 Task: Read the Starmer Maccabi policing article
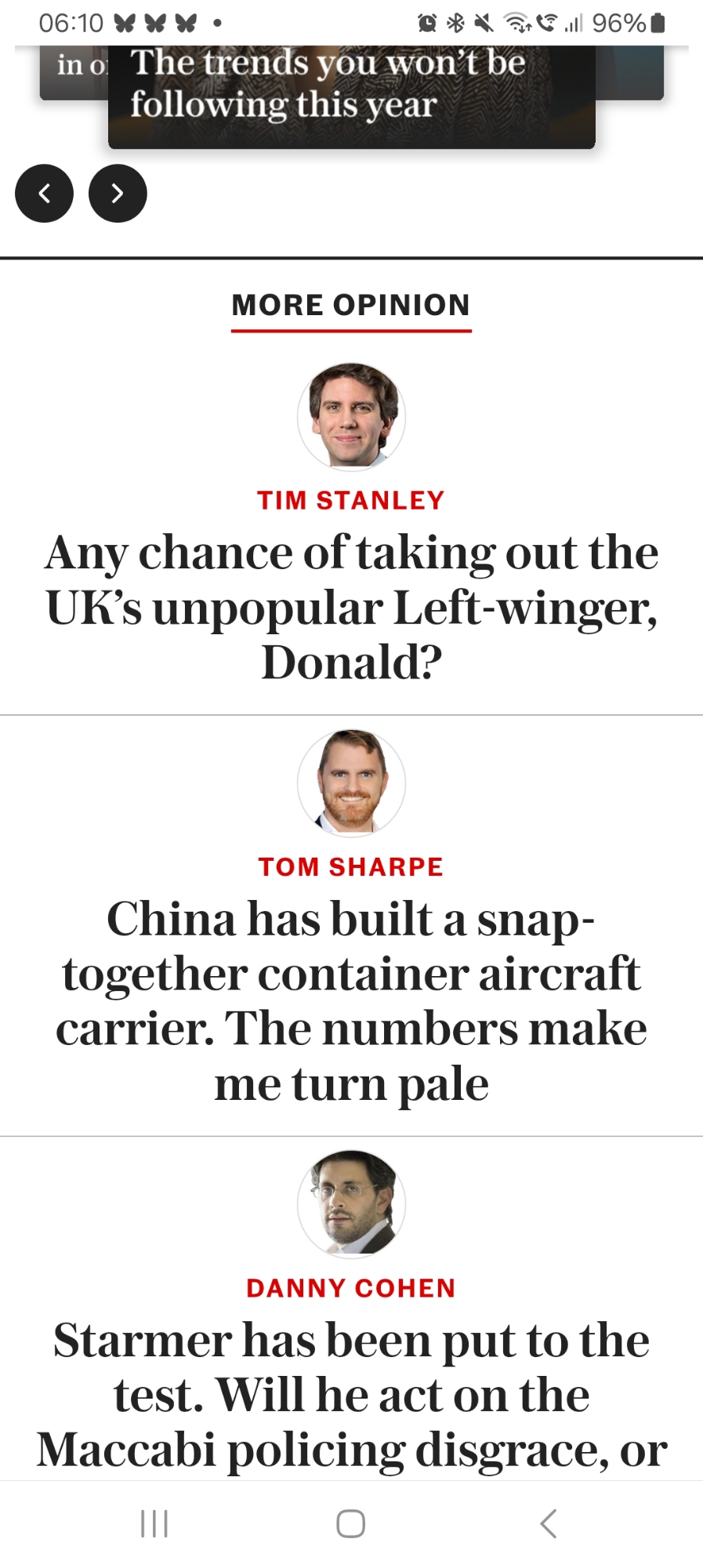(351, 1394)
